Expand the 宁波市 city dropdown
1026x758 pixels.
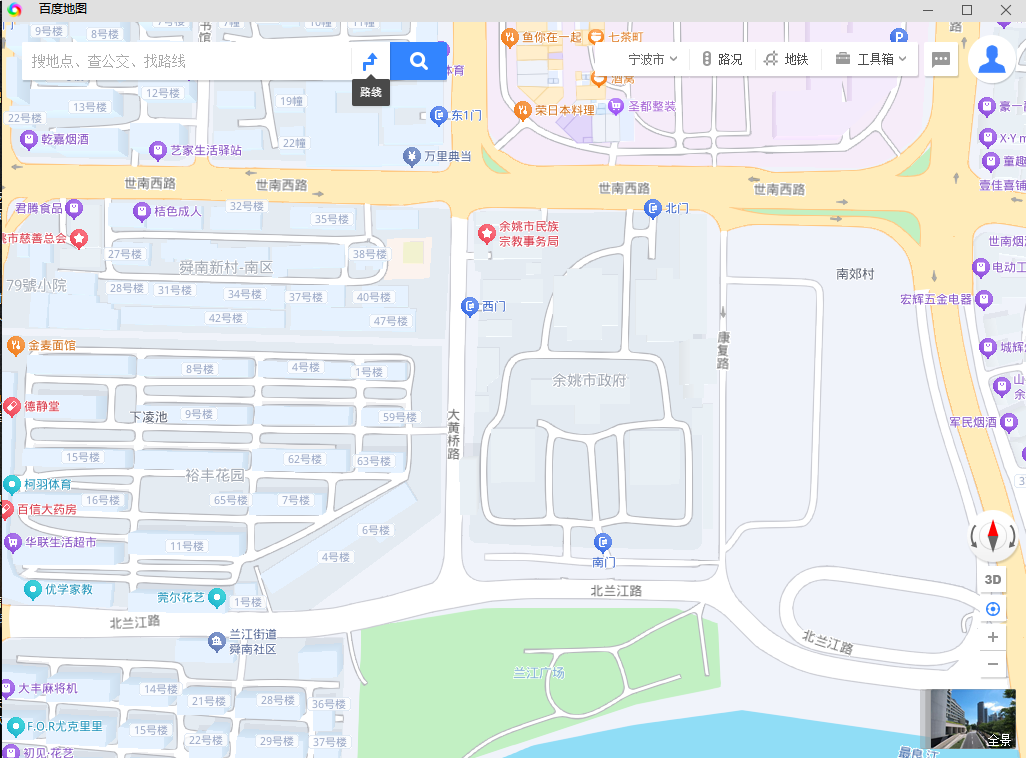click(652, 59)
